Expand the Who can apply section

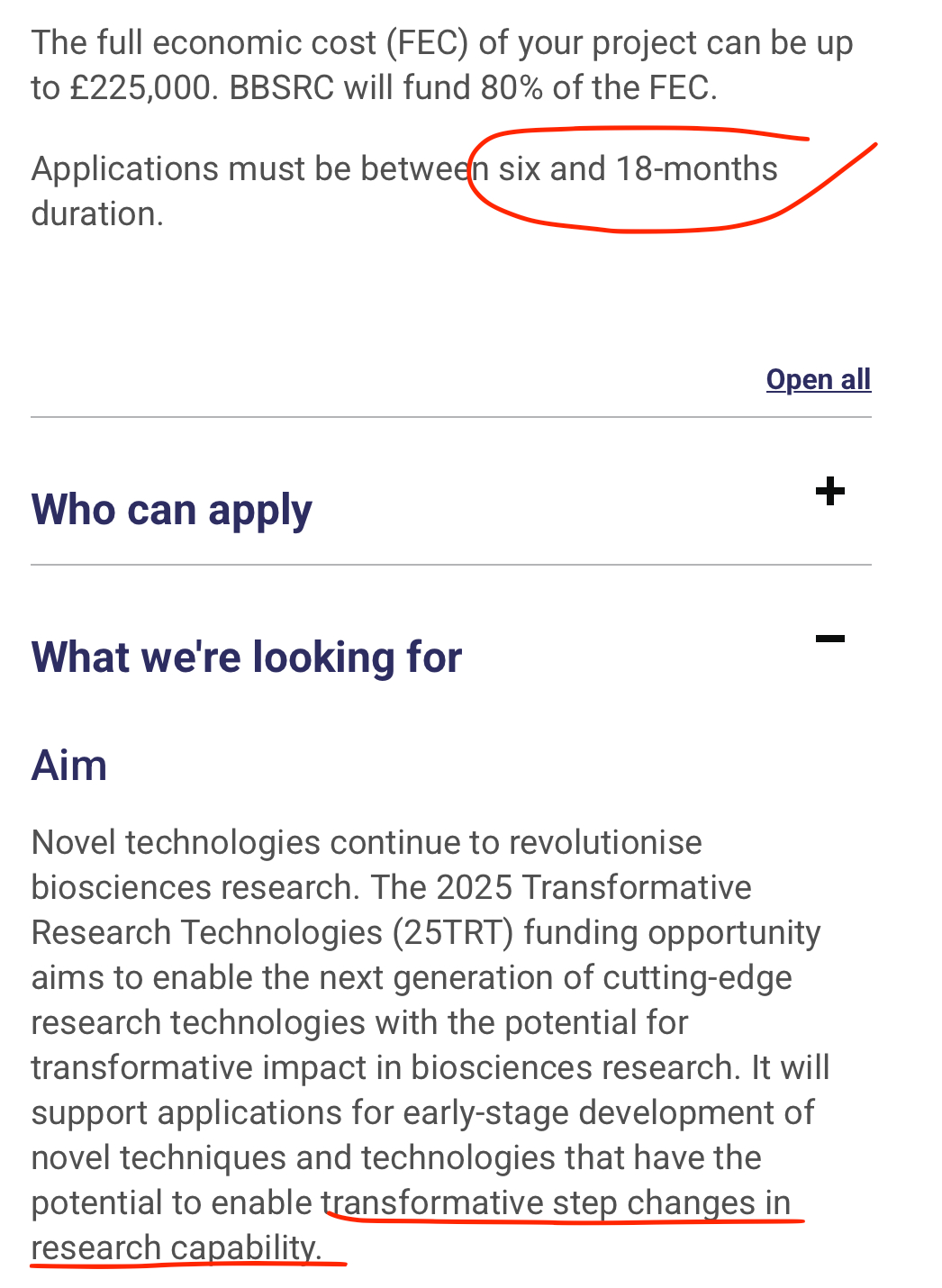(829, 492)
